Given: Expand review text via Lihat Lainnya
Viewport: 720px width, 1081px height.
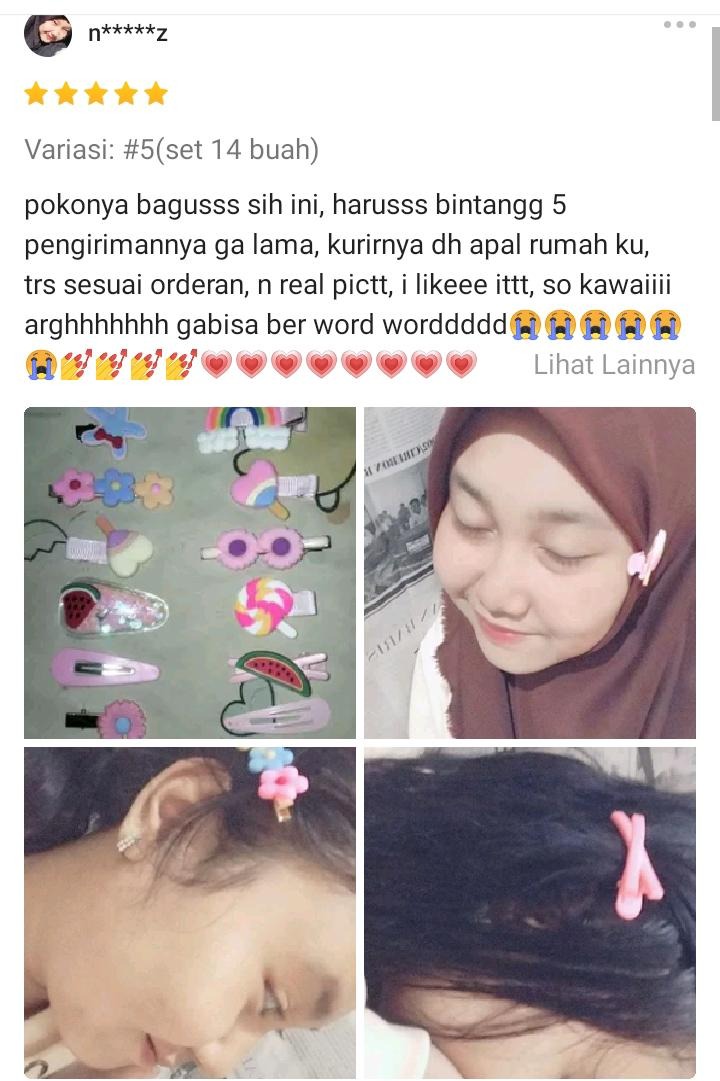Looking at the screenshot, I should [613, 365].
